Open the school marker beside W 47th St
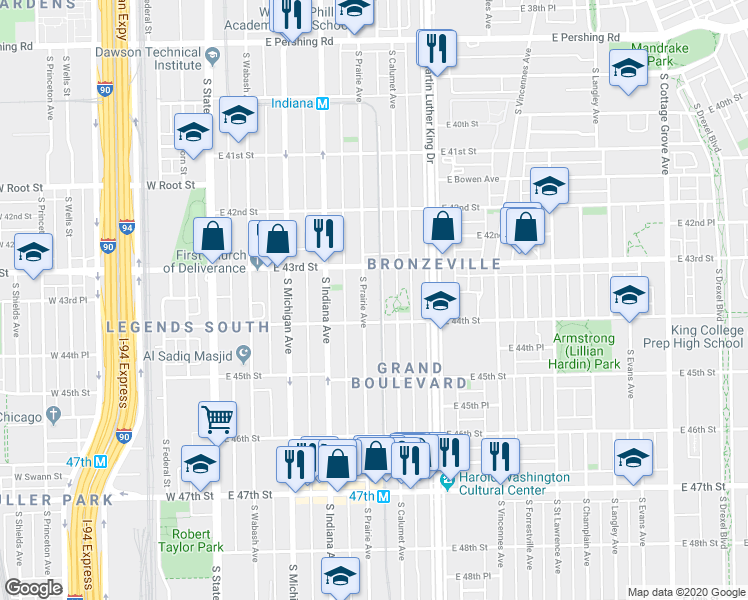 tap(200, 465)
